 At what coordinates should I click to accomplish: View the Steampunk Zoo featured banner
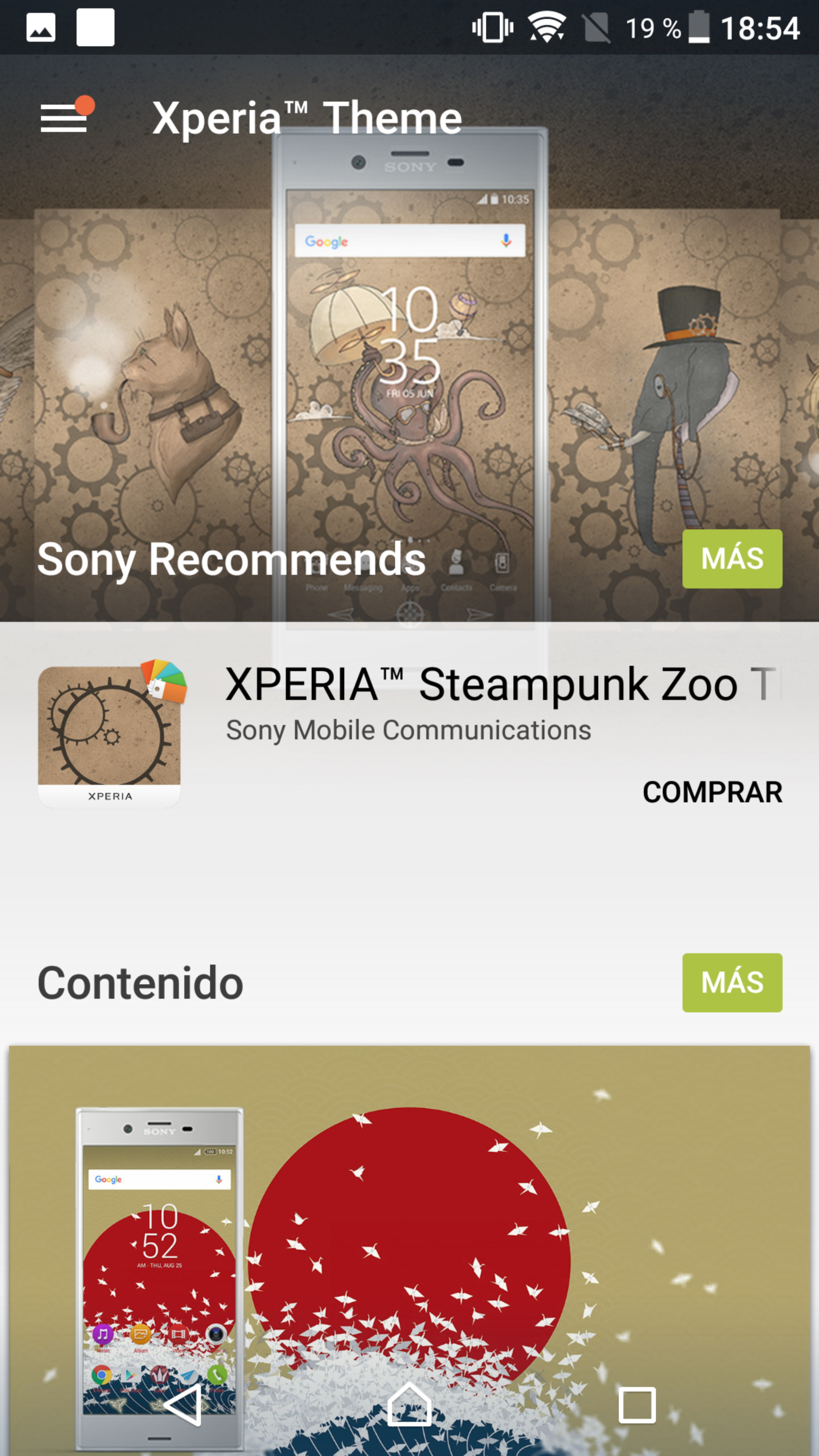[409, 339]
